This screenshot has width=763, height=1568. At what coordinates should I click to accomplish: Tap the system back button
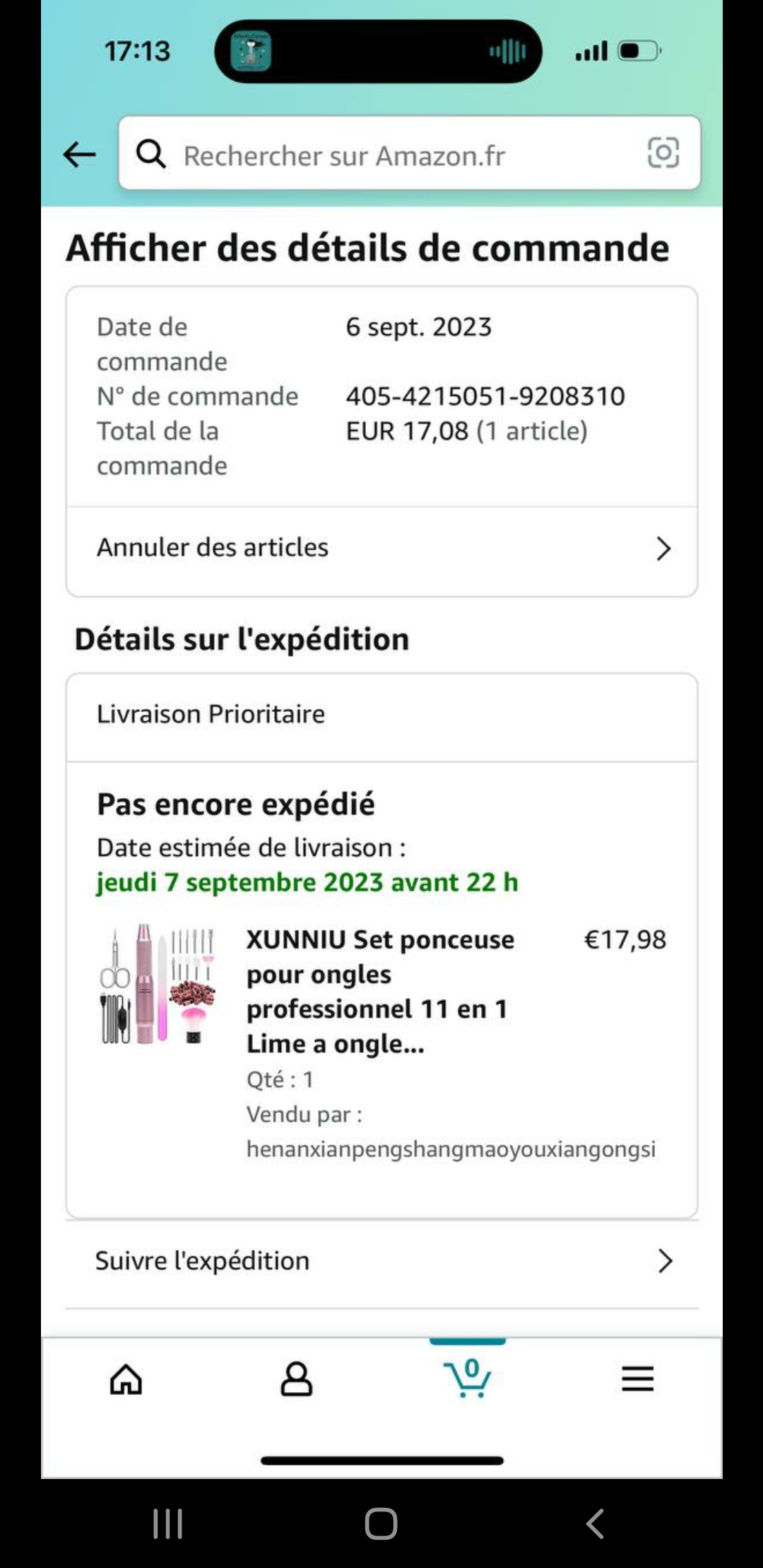tap(595, 1524)
